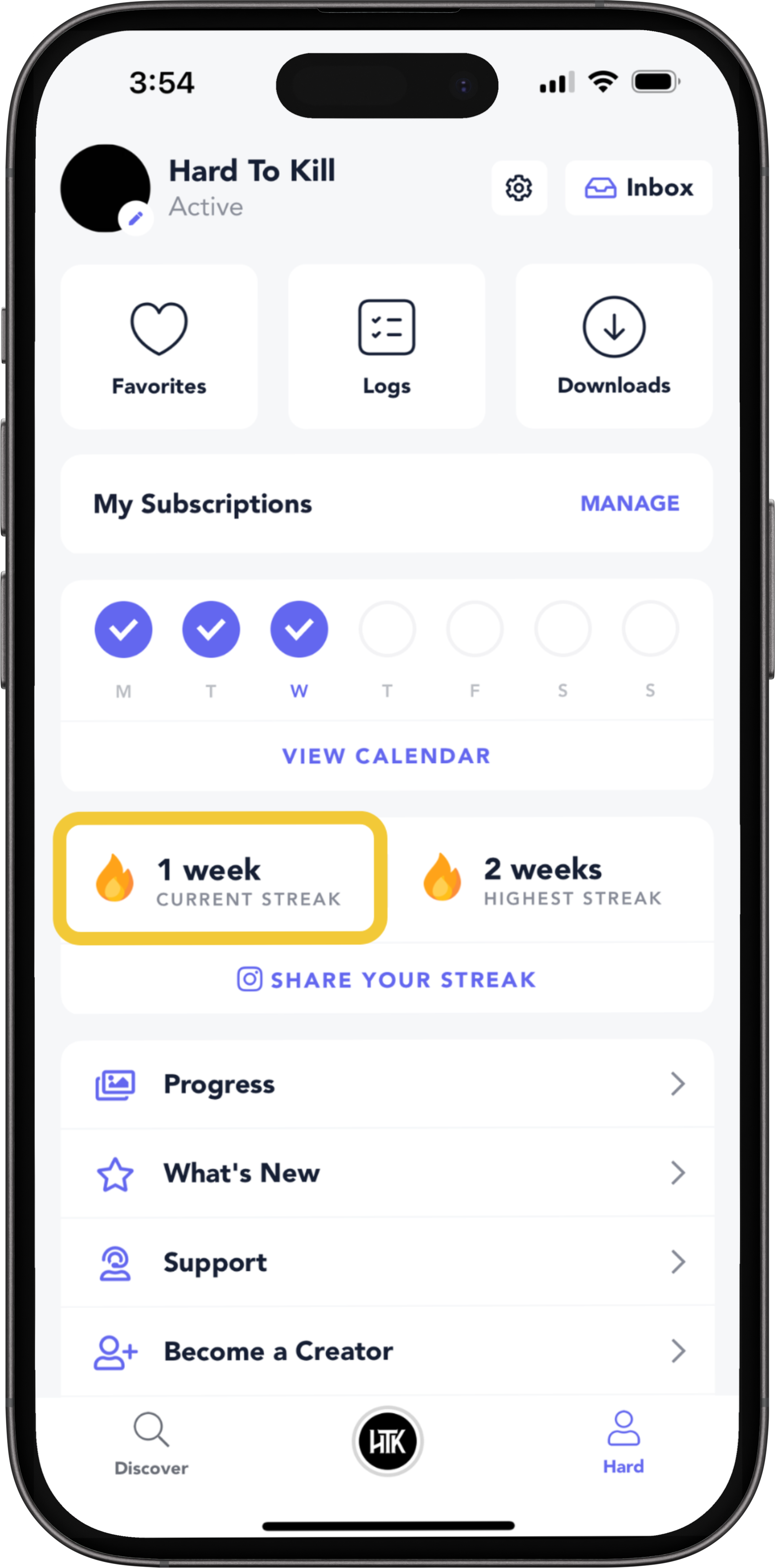Switch to the Hard profile tab

click(623, 1443)
